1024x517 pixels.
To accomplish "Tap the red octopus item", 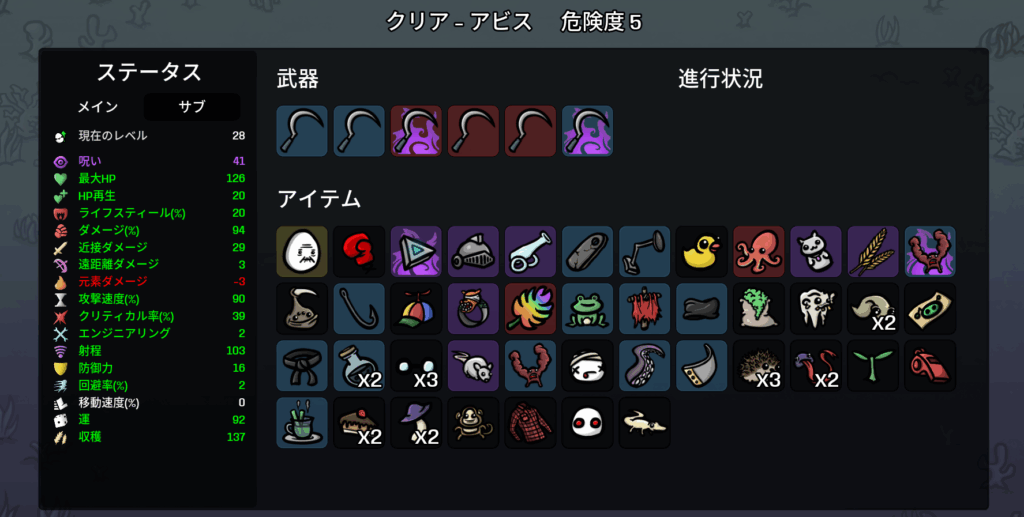I will coord(758,251).
